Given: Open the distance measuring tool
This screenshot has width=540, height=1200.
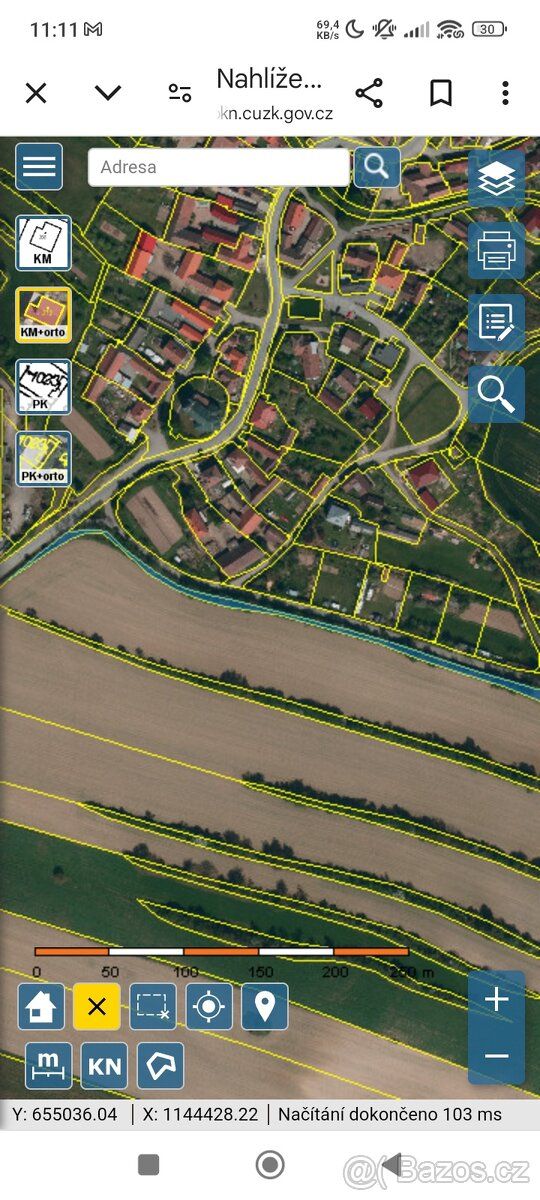Looking at the screenshot, I should tap(48, 1066).
